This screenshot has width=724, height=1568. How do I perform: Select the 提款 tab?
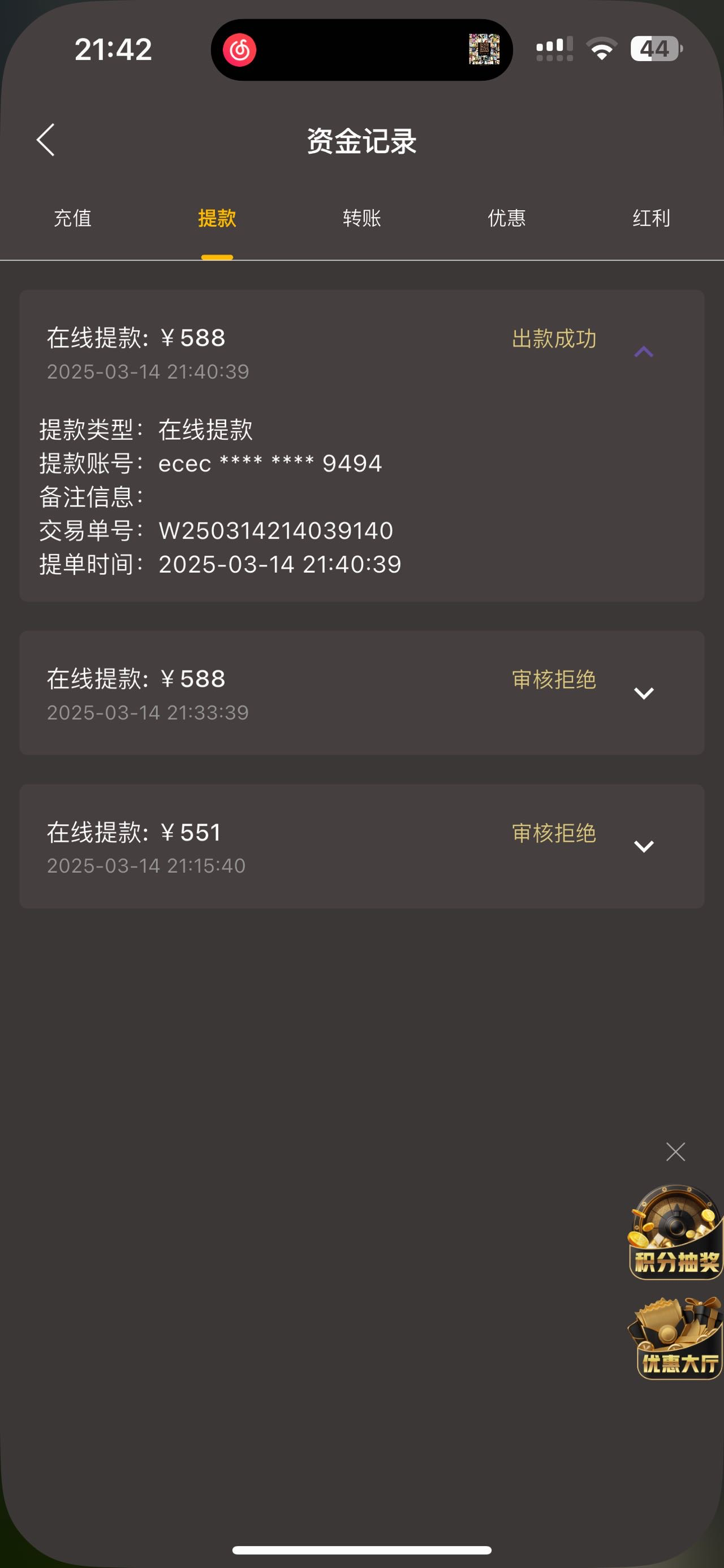[x=217, y=218]
